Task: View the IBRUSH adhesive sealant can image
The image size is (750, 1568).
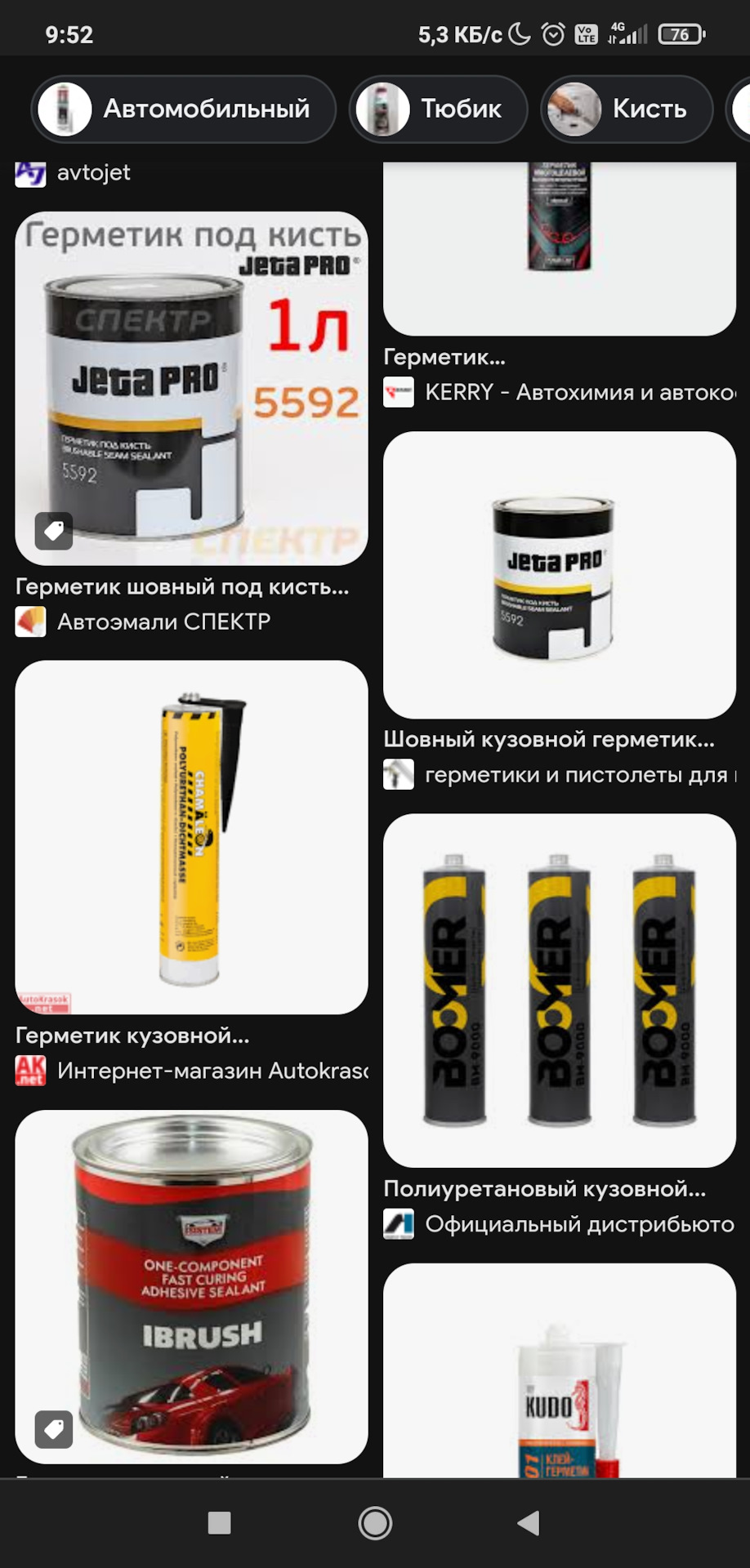Action: [191, 1286]
